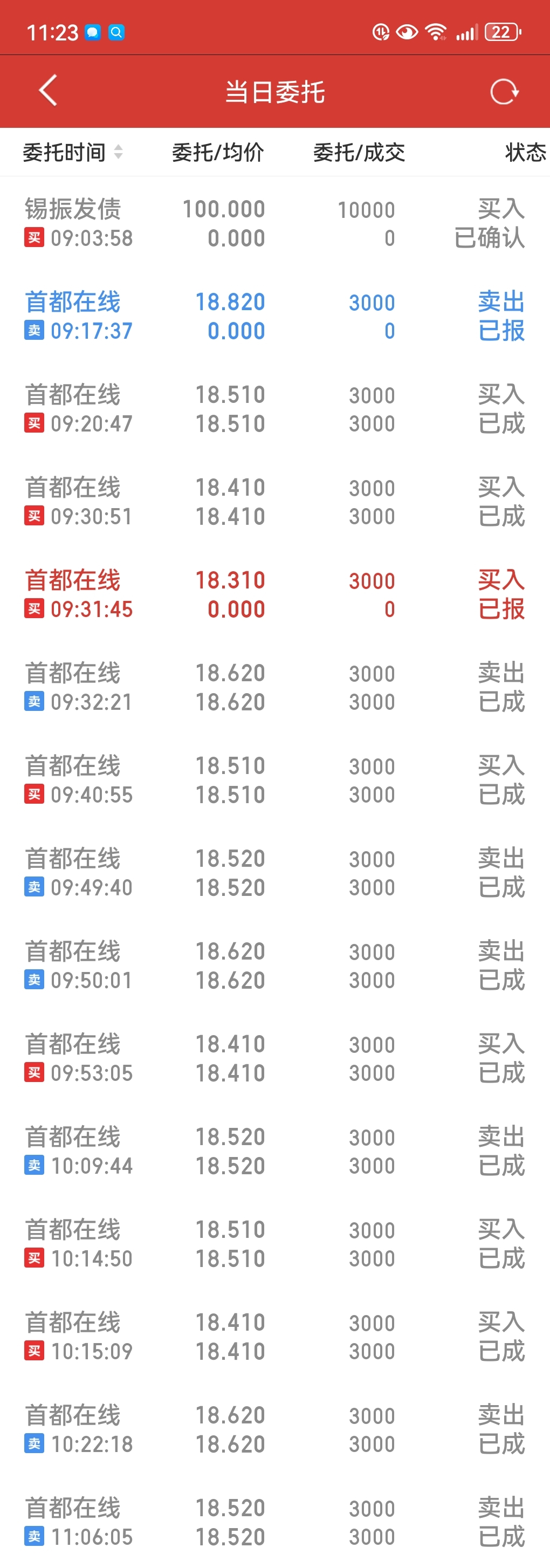
Task: Open the 锡振发债 order at 09:03:58
Action: (275, 223)
